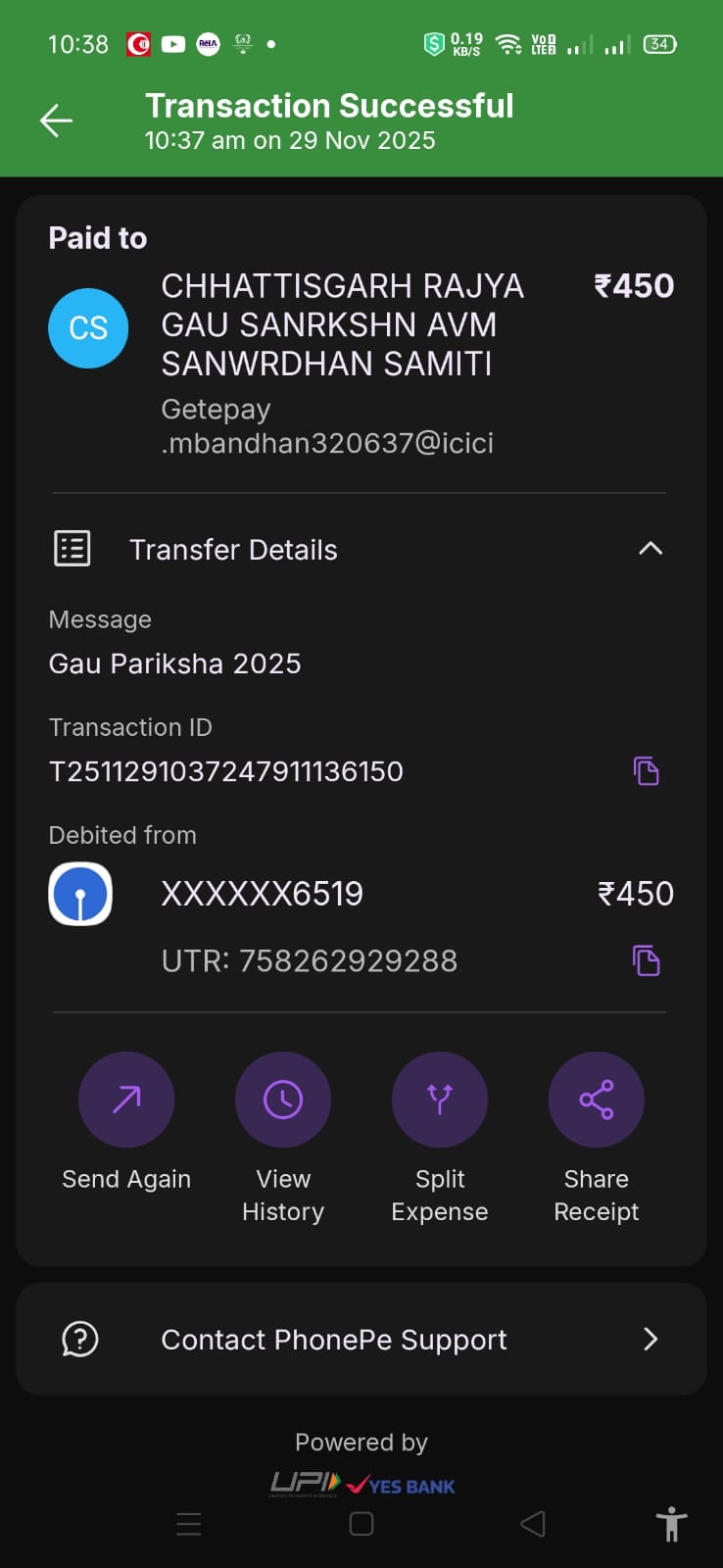Open the accessibility shortcut icon

671,1524
